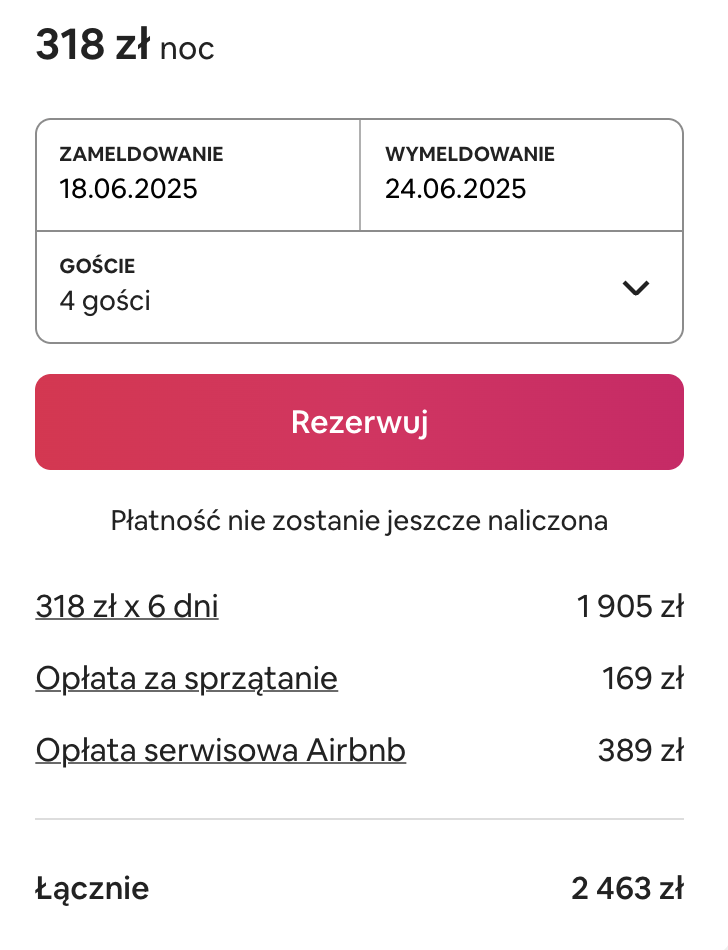Screen dimensions: 728x950
Task: Change the Wymeldowanie check-out date
Action: pos(521,175)
